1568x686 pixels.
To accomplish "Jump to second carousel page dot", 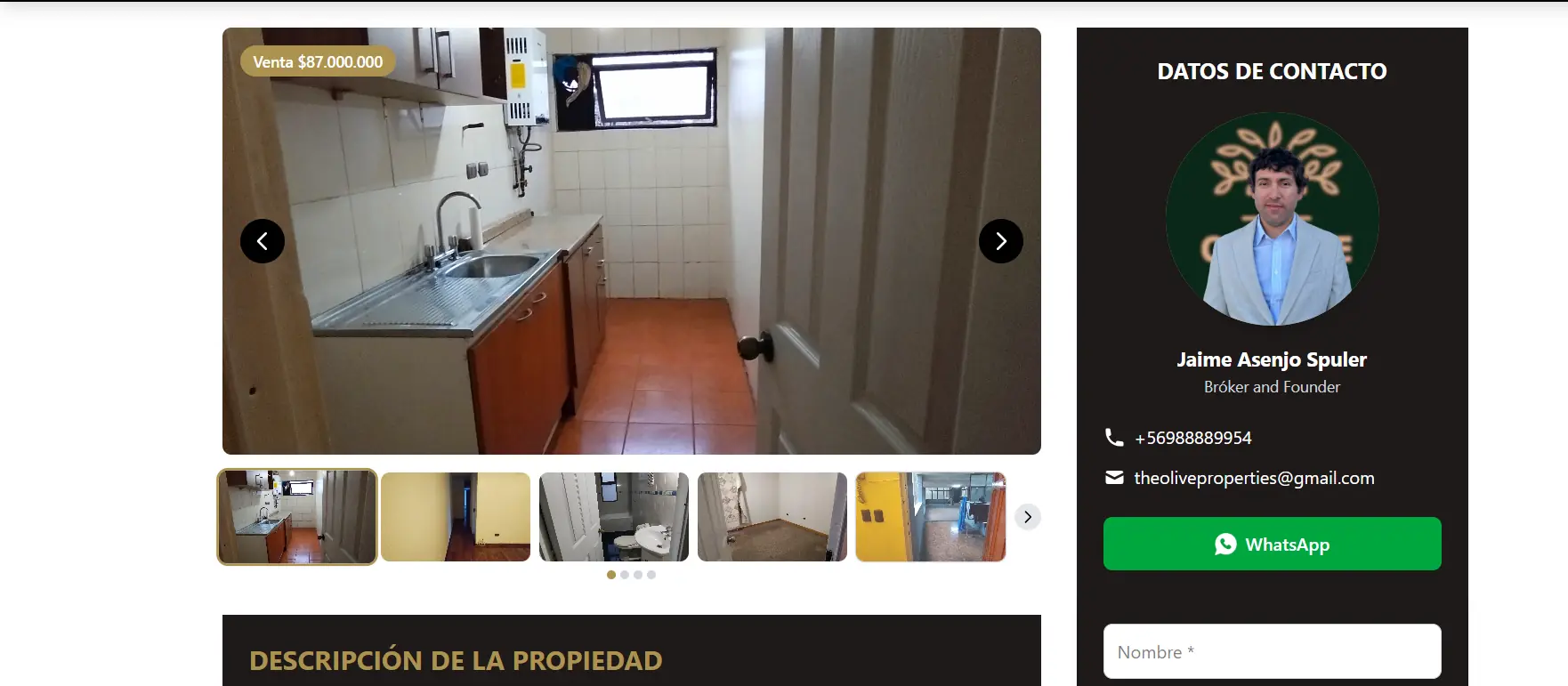I will coord(625,575).
